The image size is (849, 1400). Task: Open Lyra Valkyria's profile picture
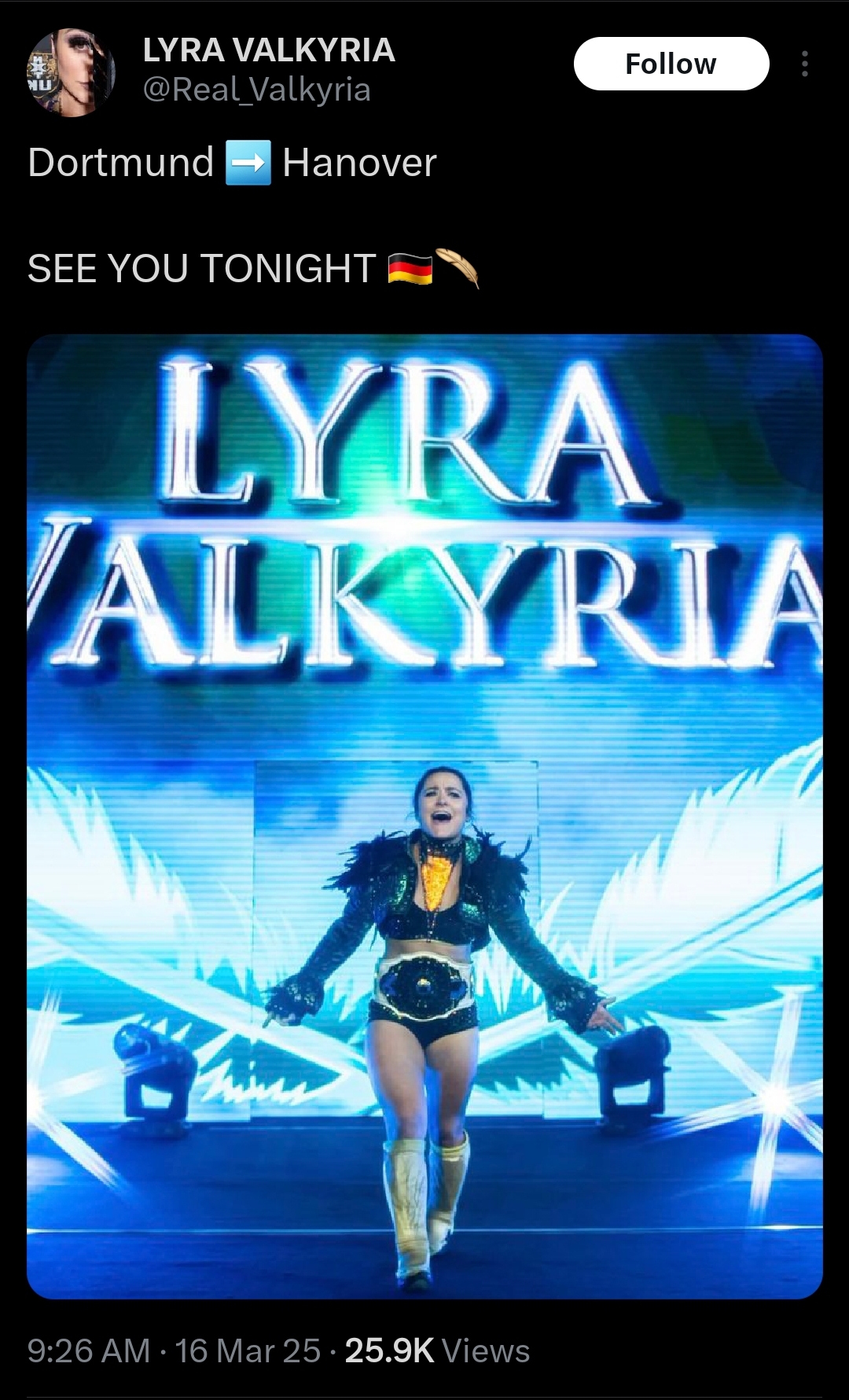tap(72, 73)
